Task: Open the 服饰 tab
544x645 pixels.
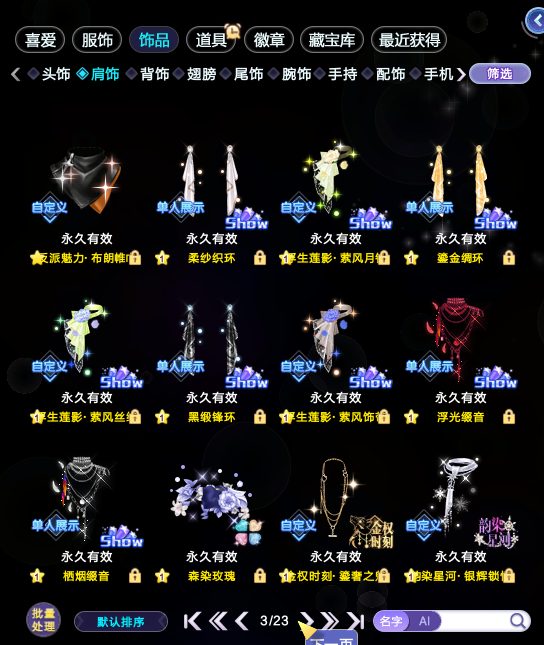Action: 97,40
